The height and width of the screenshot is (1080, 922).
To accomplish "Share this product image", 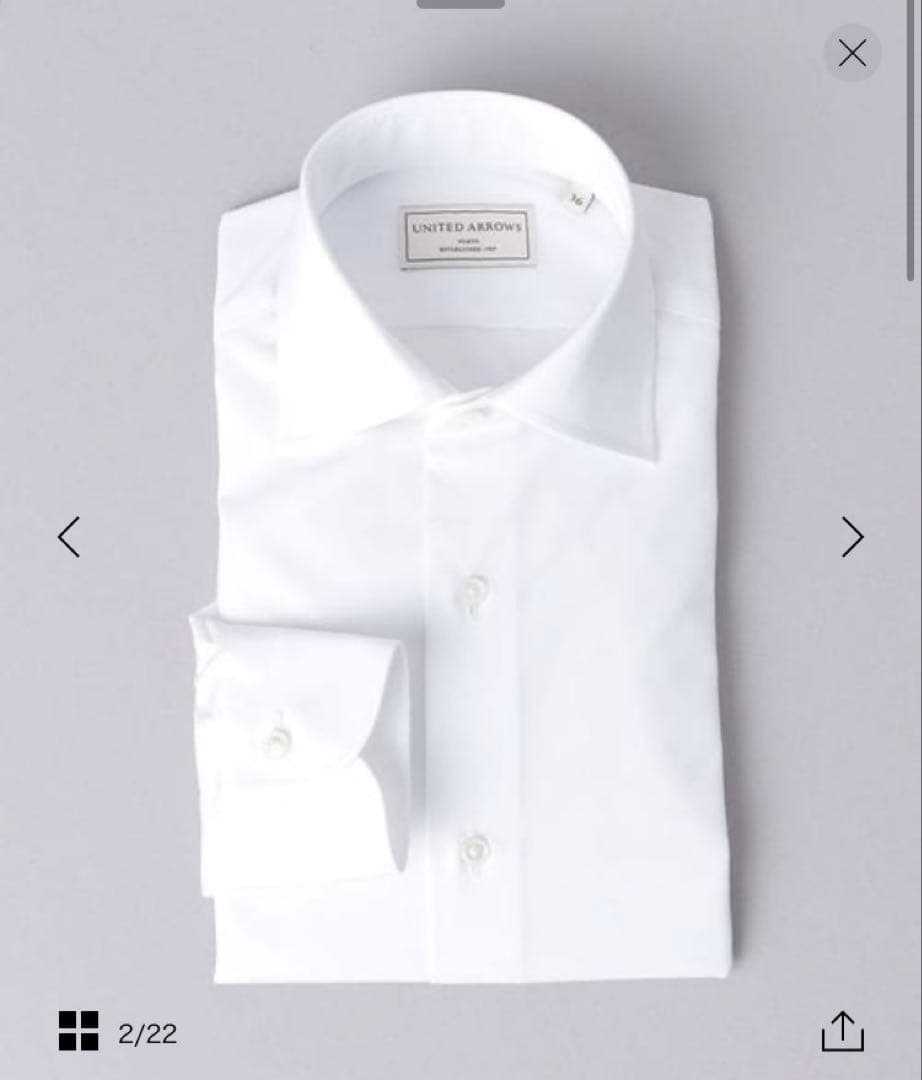I will pyautogui.click(x=842, y=1031).
